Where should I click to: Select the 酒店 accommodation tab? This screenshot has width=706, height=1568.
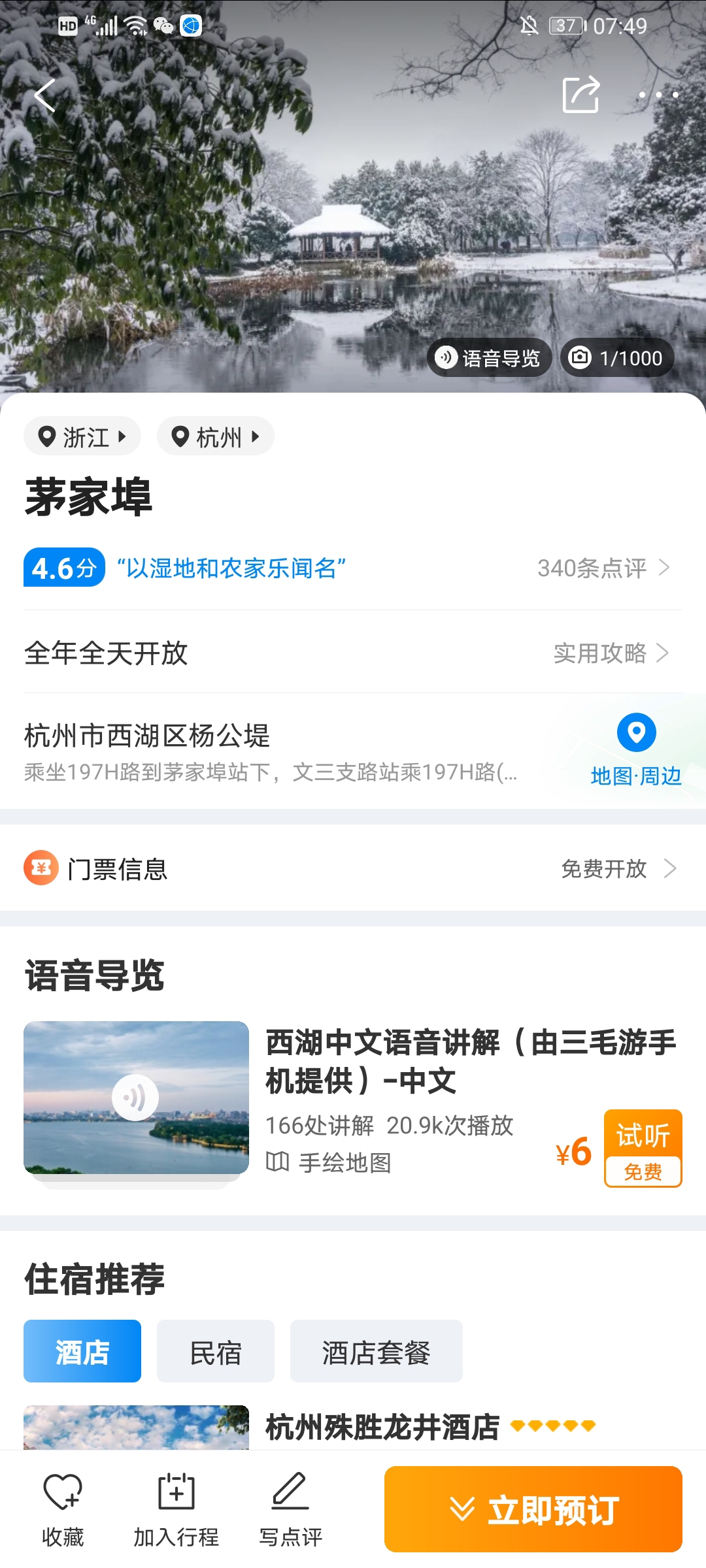82,1351
